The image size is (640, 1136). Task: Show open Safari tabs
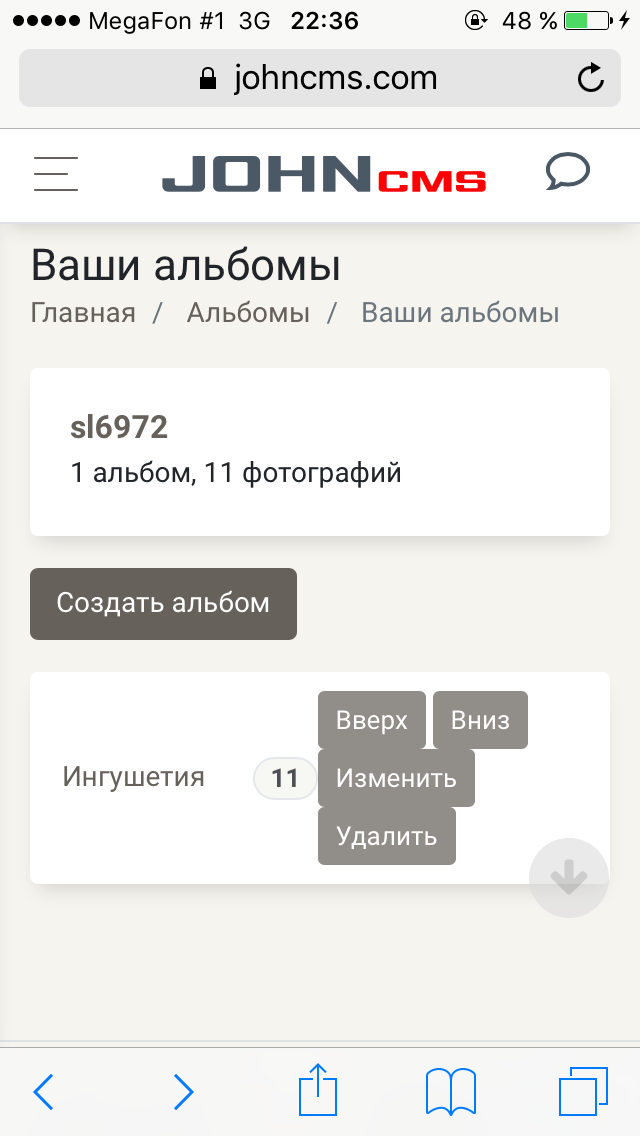[583, 1090]
